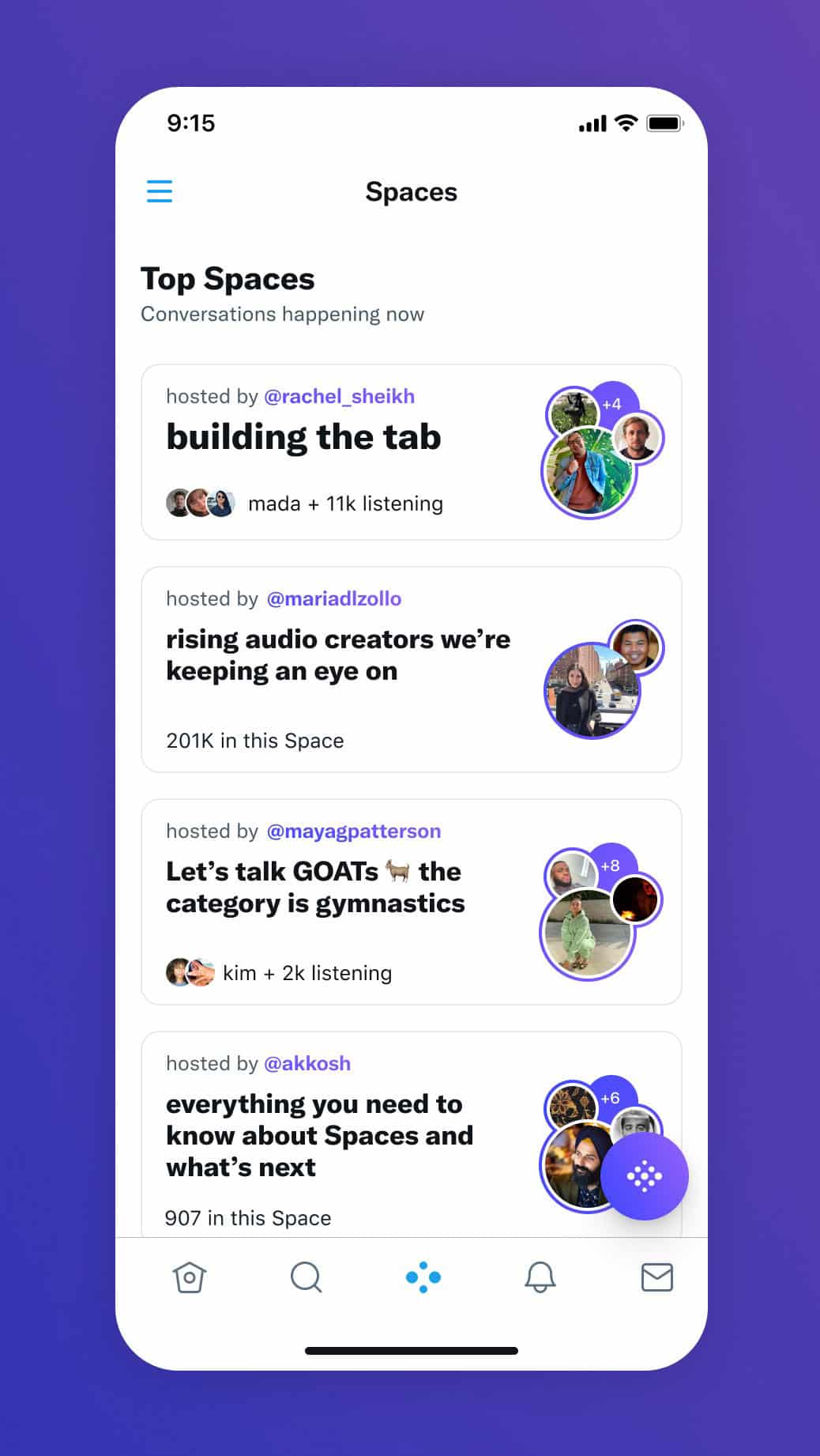
Task: Open the hamburger drawer menu
Action: [x=159, y=191]
